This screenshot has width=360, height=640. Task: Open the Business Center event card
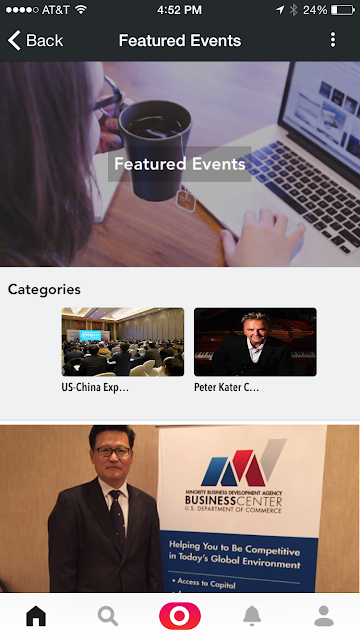point(180,508)
